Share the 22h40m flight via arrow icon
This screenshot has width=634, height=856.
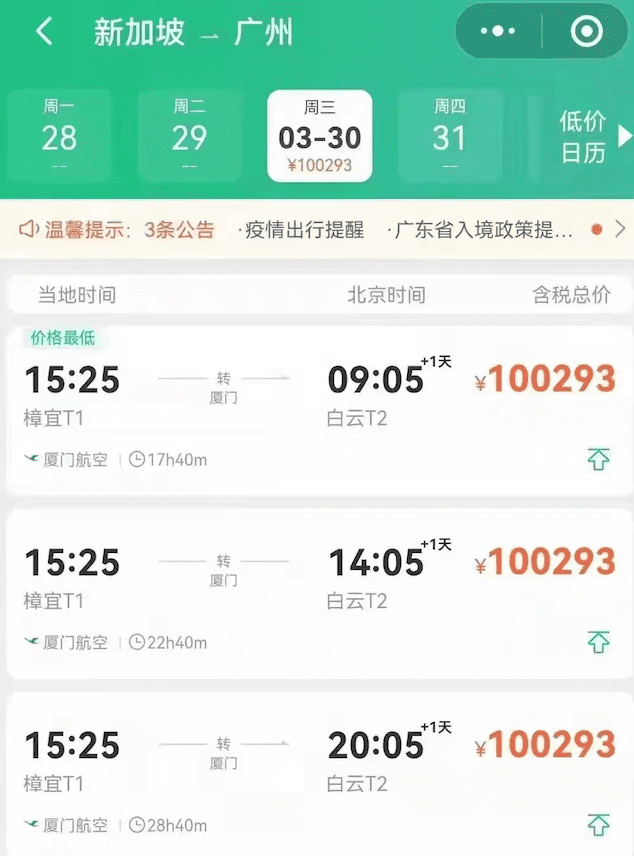(598, 641)
